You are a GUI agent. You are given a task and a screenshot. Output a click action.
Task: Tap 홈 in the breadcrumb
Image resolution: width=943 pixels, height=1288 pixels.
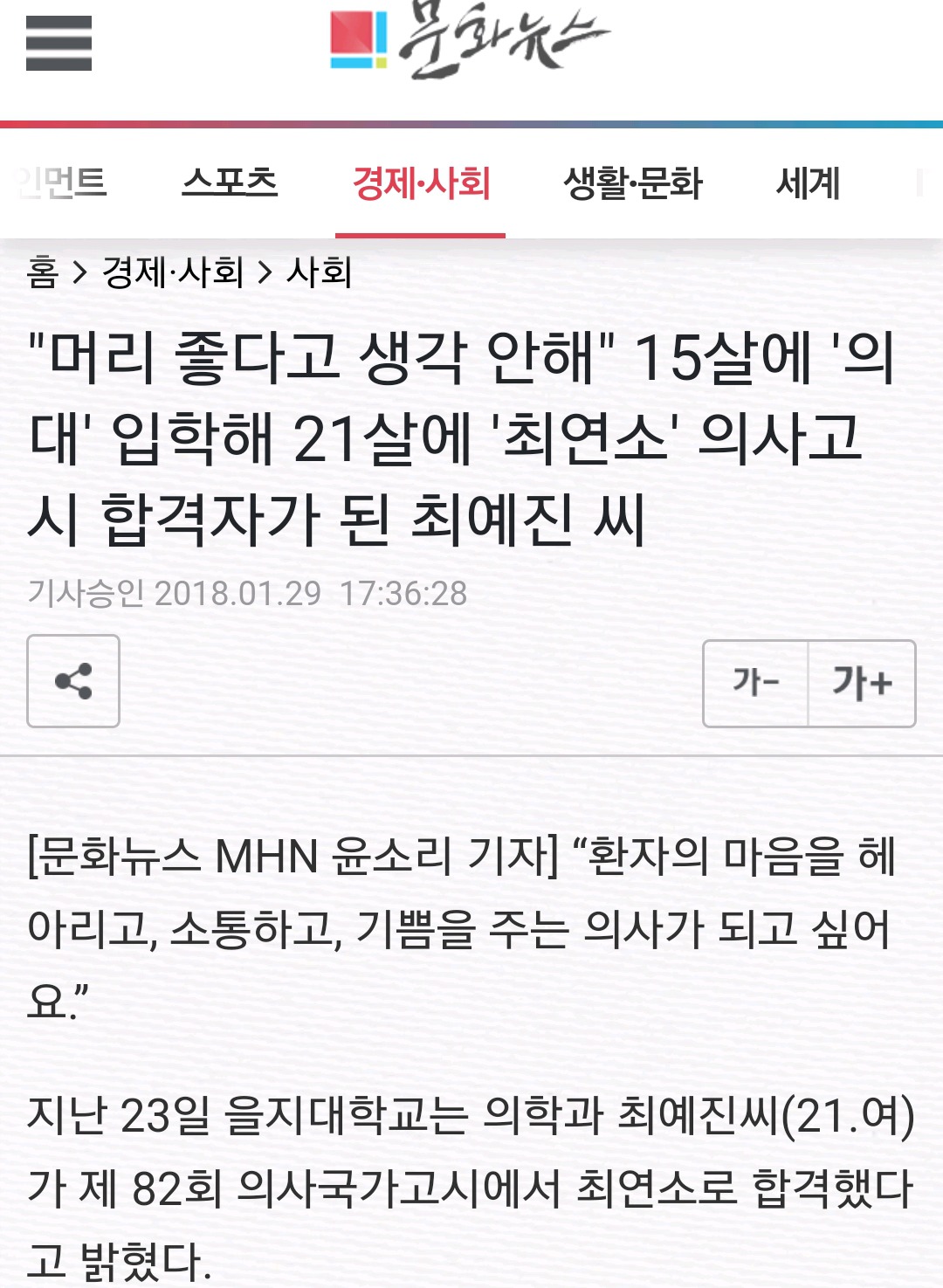(43, 272)
